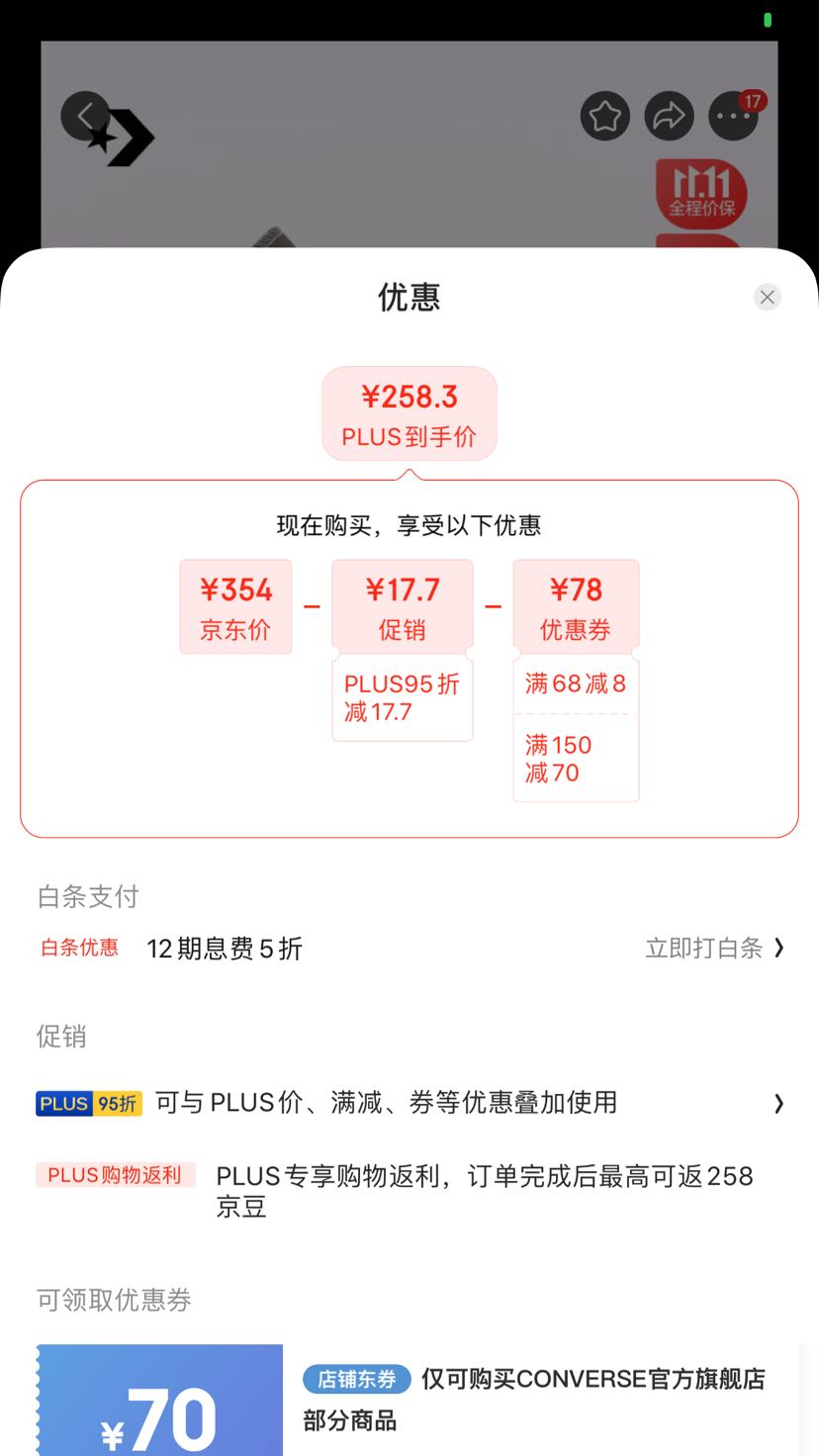Go back using the top-left arrow

(x=86, y=116)
